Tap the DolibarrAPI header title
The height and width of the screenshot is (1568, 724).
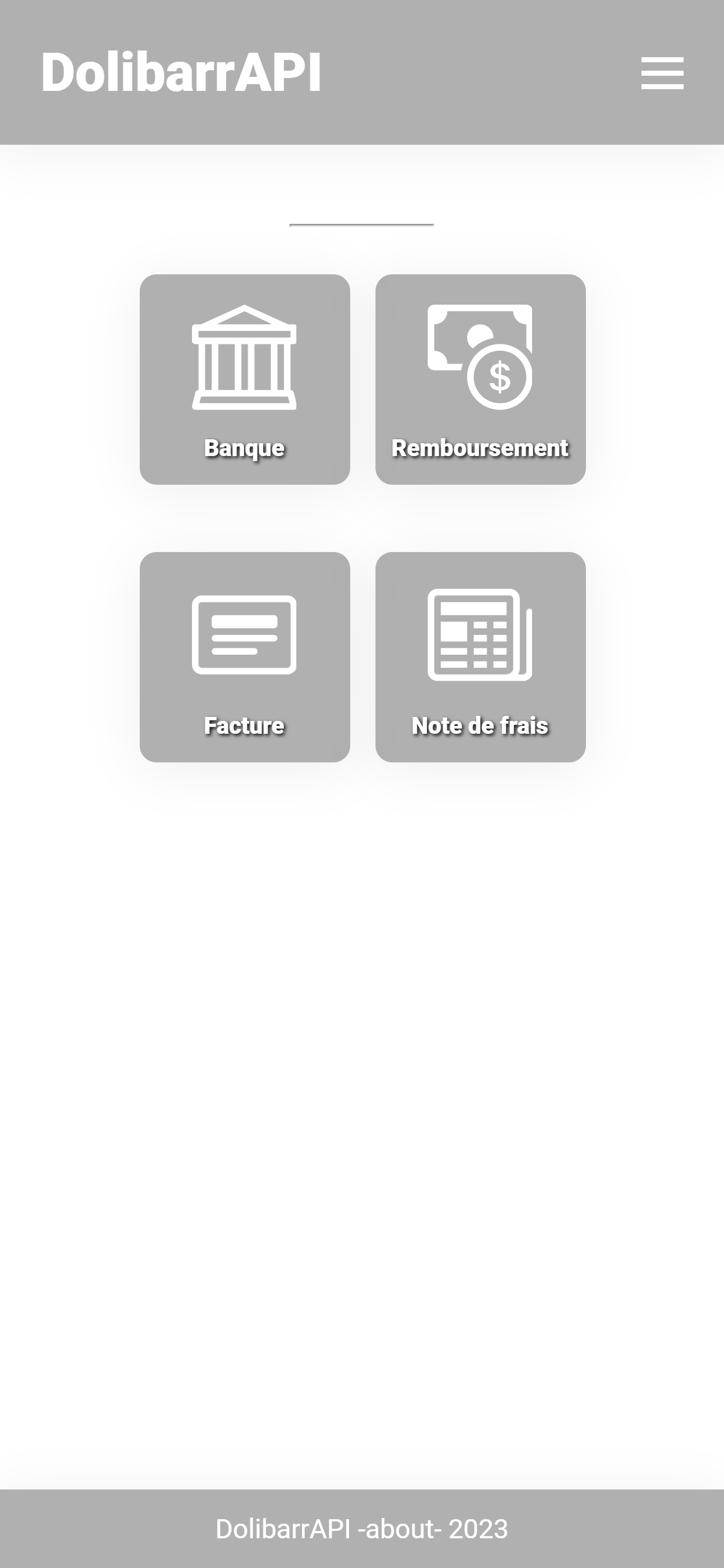[x=181, y=73]
